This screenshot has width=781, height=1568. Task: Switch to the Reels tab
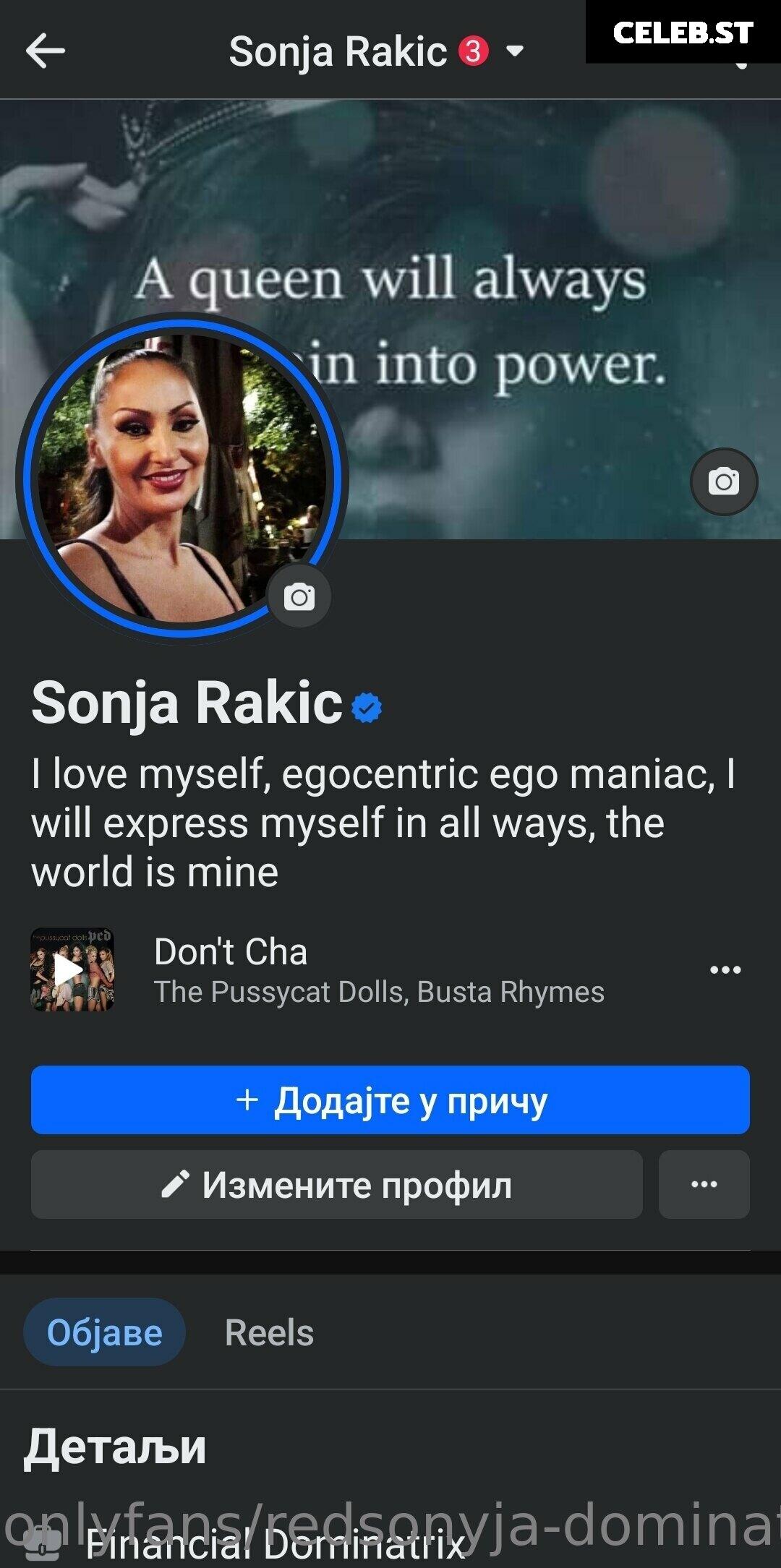point(269,1332)
